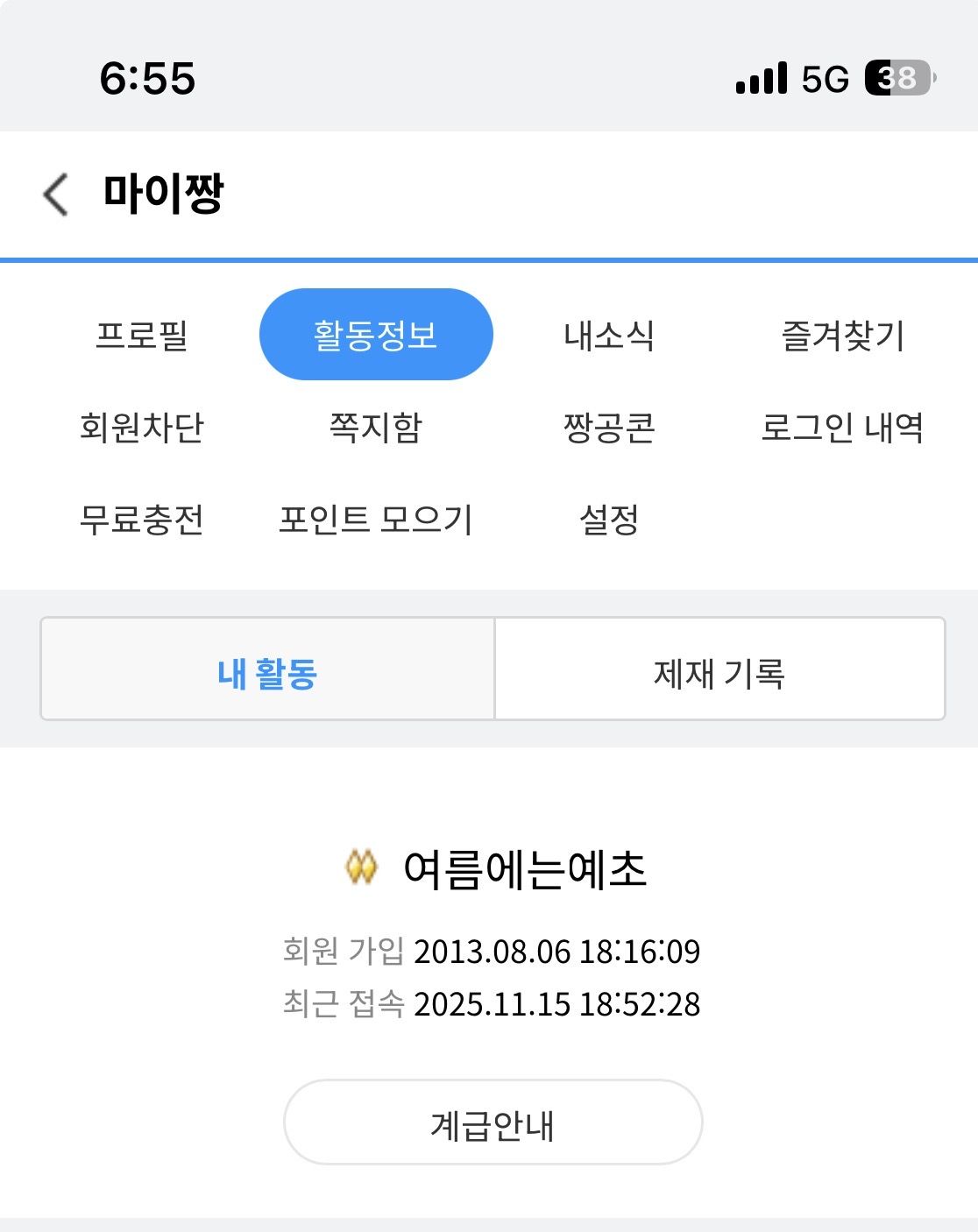The image size is (978, 1232).
Task: Open 즐겨찾기 favorites
Action: [842, 335]
